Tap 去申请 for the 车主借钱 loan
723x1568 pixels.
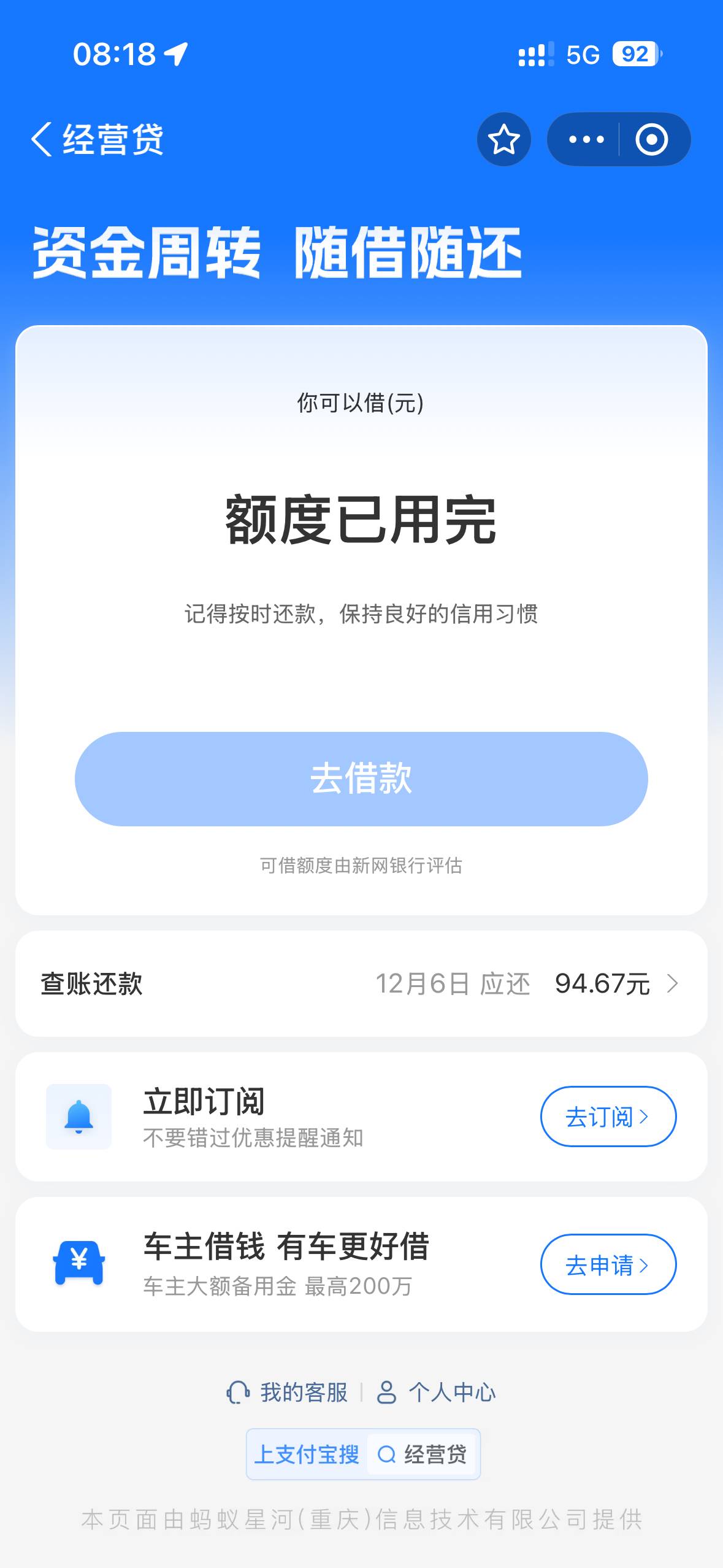click(x=608, y=1264)
